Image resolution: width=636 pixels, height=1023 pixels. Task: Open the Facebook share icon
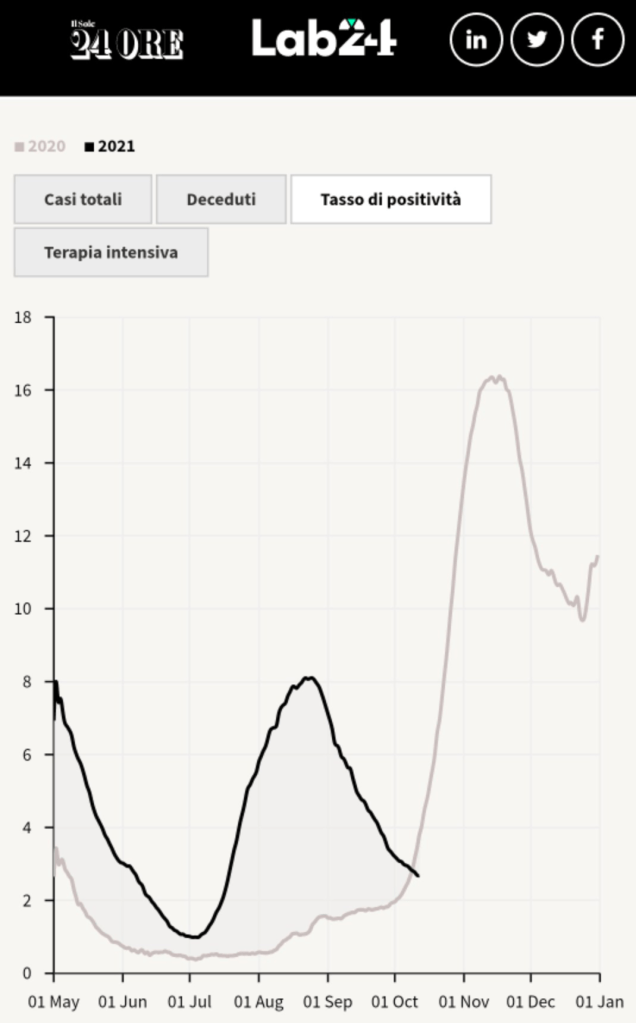[598, 40]
